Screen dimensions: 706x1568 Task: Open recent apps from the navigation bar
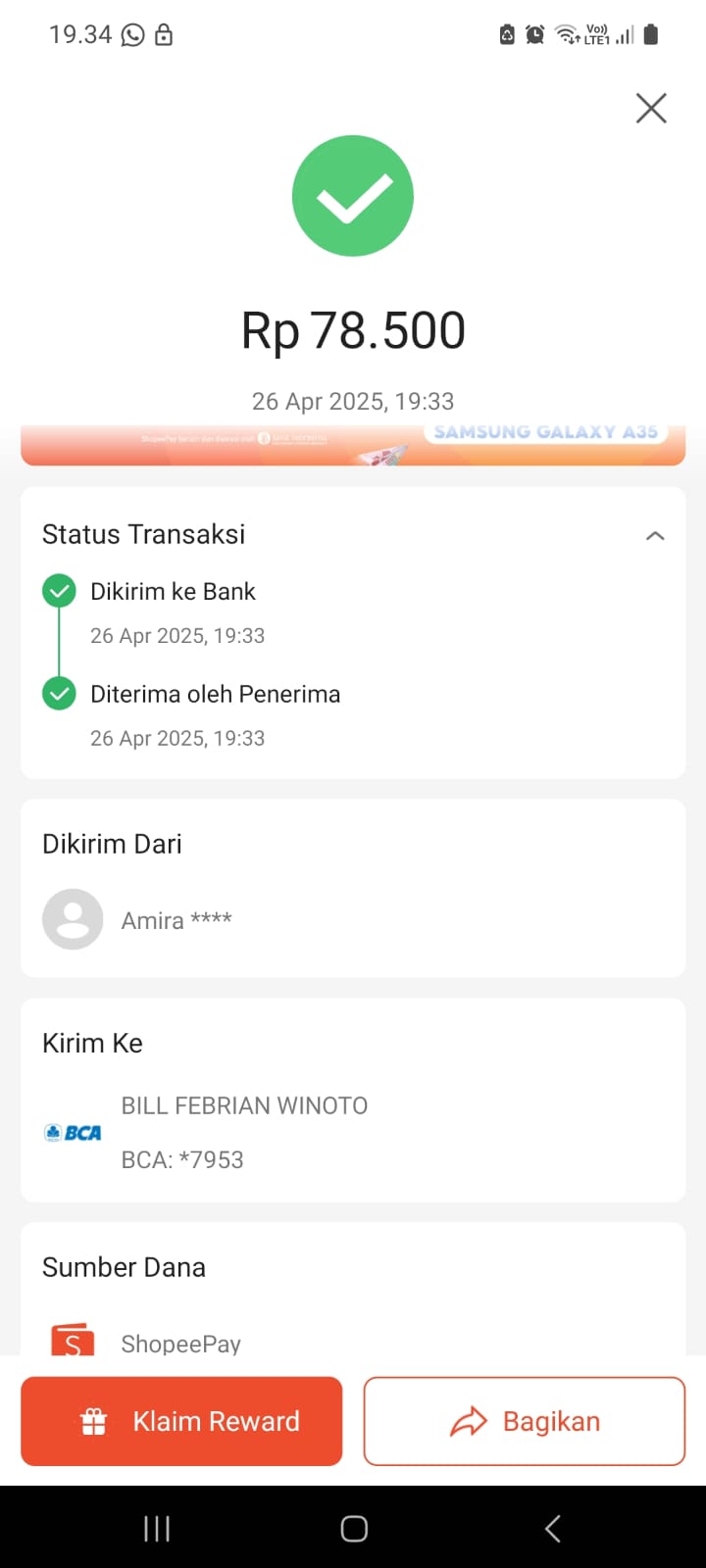(x=157, y=1528)
